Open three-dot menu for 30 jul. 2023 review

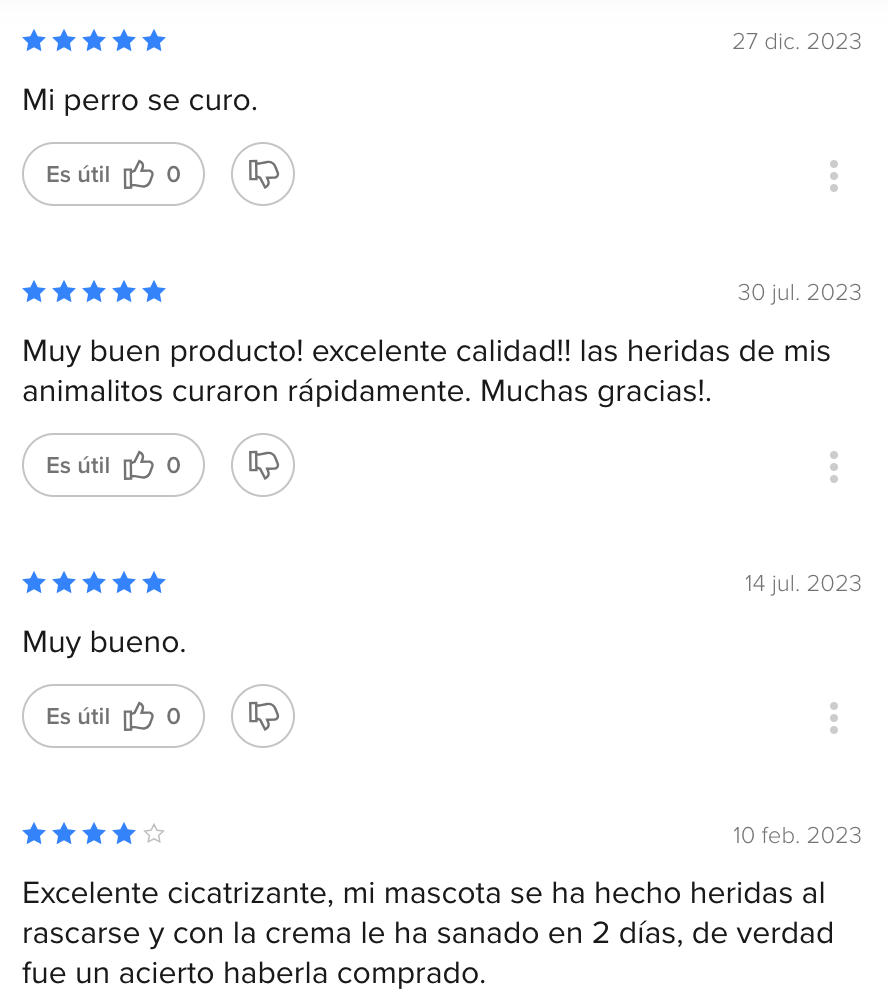pos(833,466)
